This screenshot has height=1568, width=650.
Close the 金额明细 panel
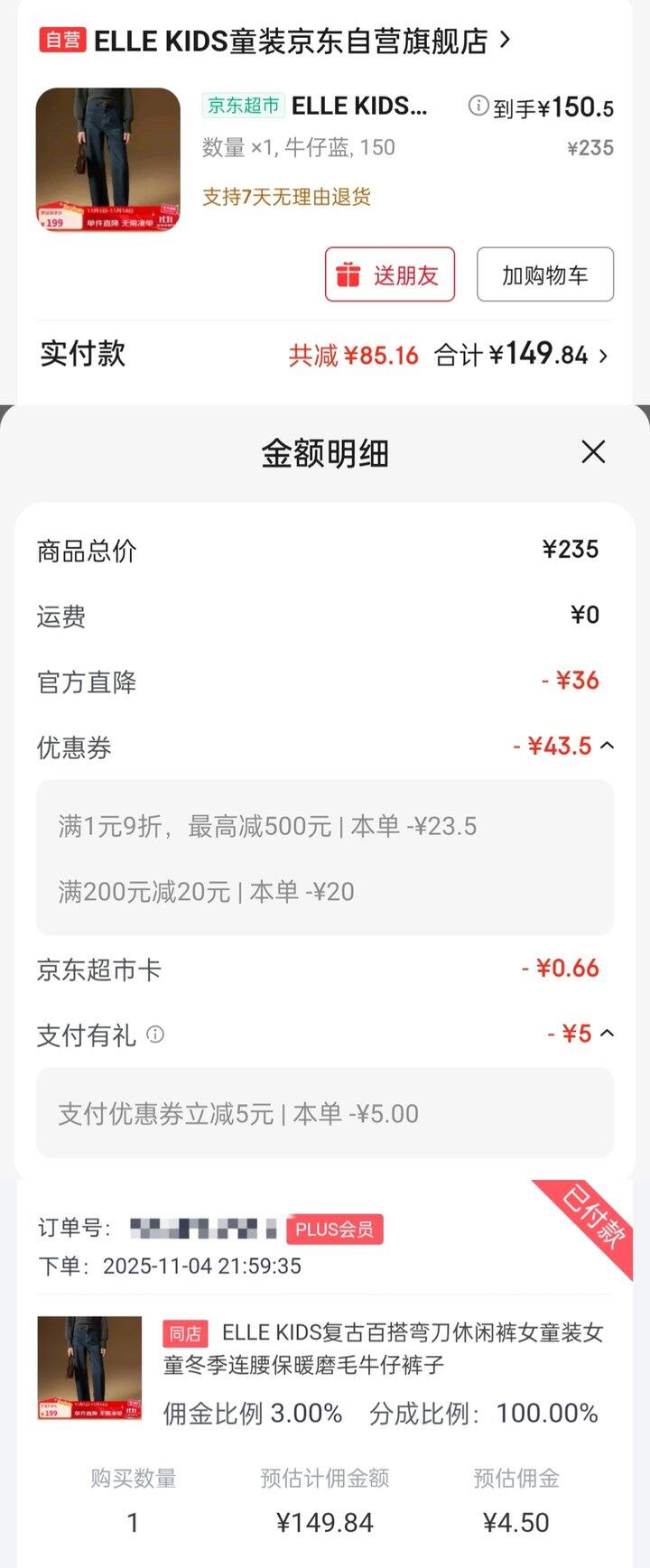click(x=593, y=452)
